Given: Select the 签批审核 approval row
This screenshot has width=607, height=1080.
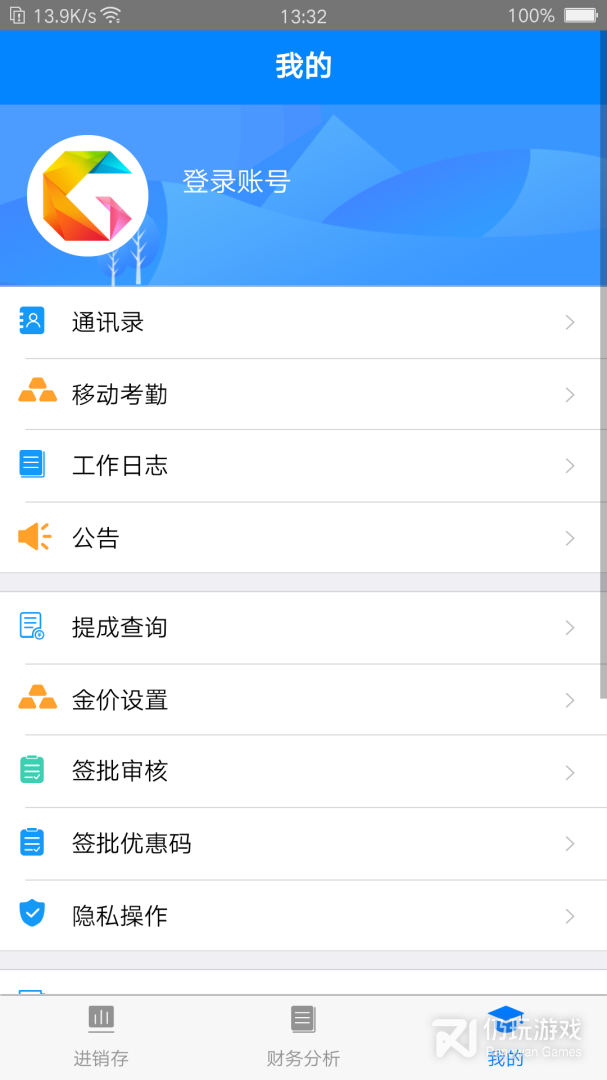Looking at the screenshot, I should click(x=300, y=772).
